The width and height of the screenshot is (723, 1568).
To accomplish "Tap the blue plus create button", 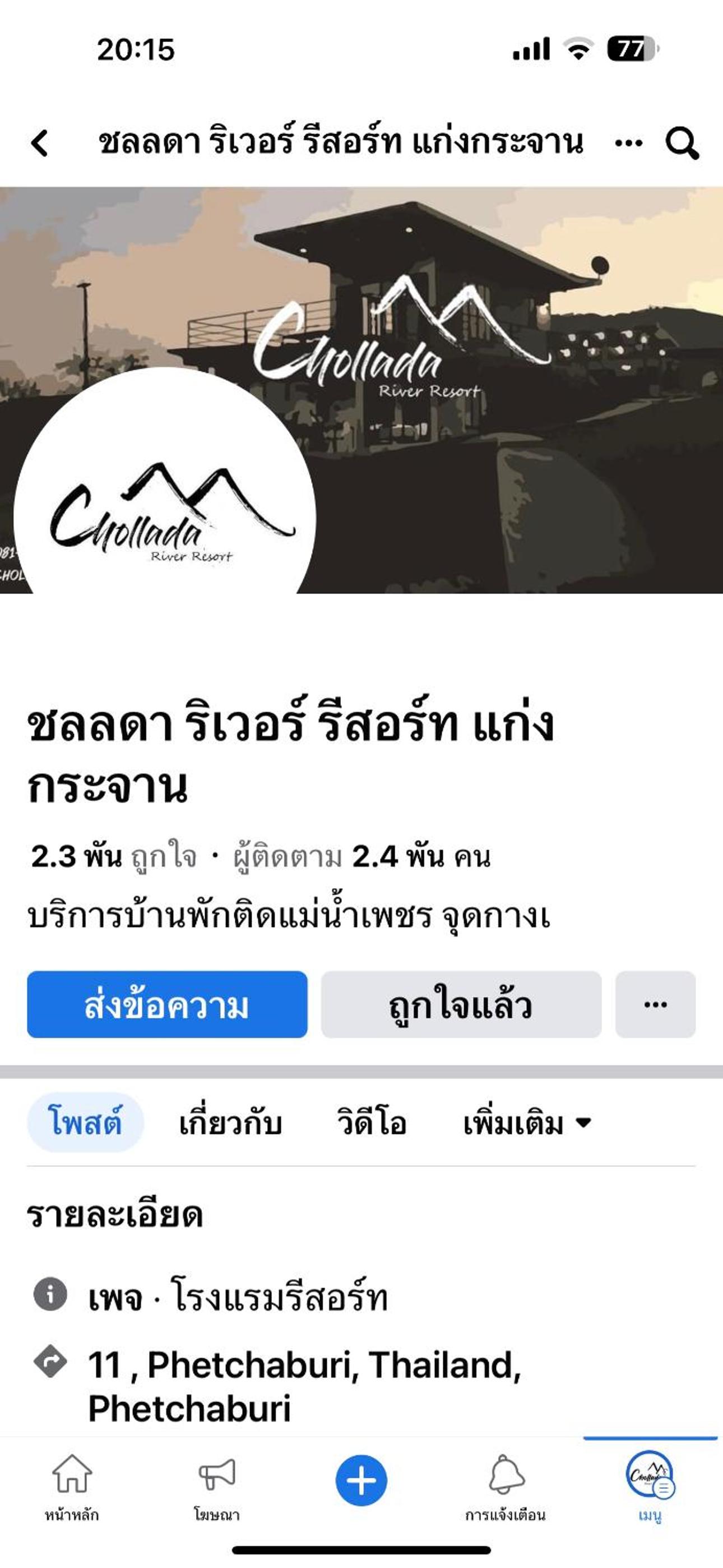I will 361,1481.
